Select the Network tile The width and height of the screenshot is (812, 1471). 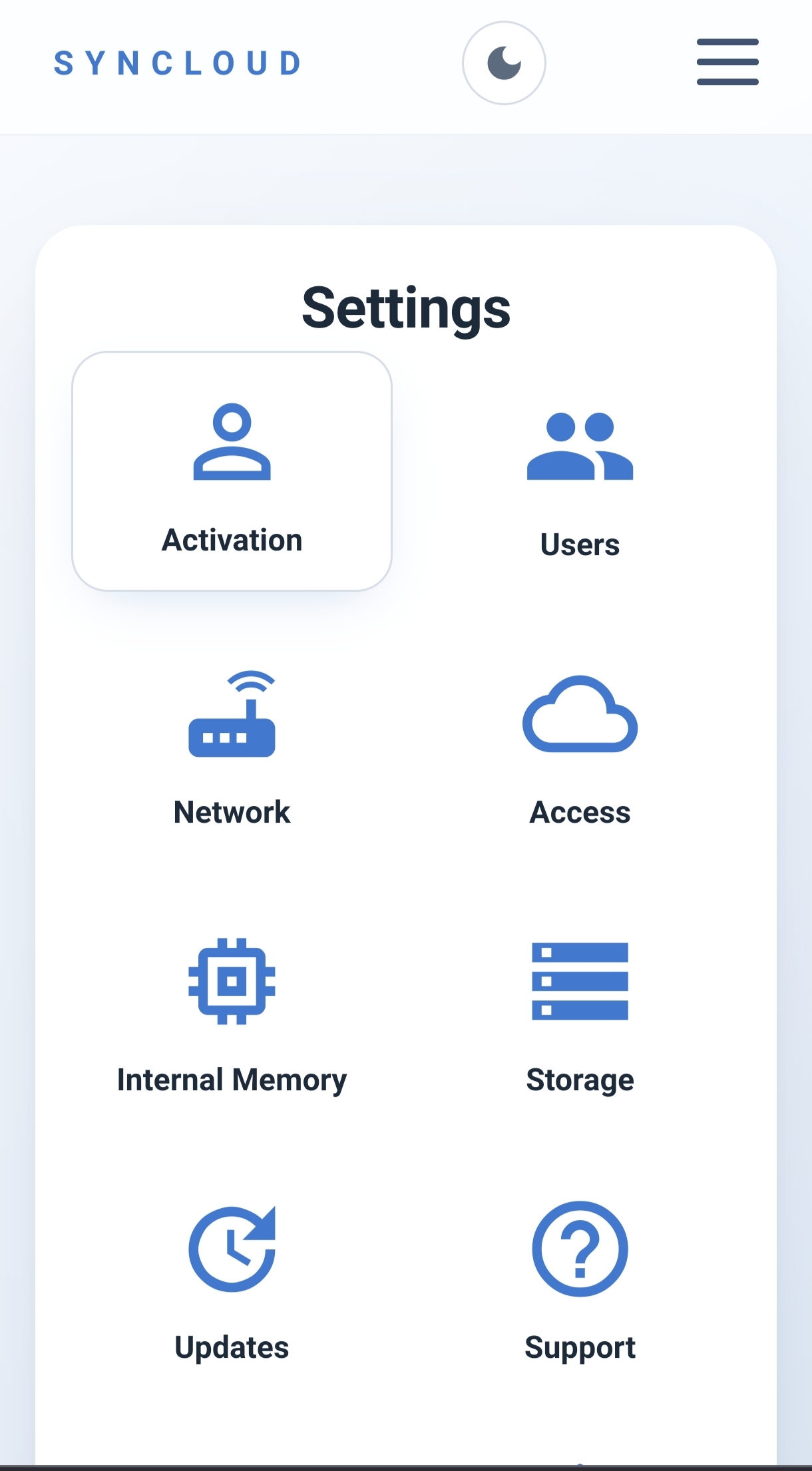tap(232, 750)
